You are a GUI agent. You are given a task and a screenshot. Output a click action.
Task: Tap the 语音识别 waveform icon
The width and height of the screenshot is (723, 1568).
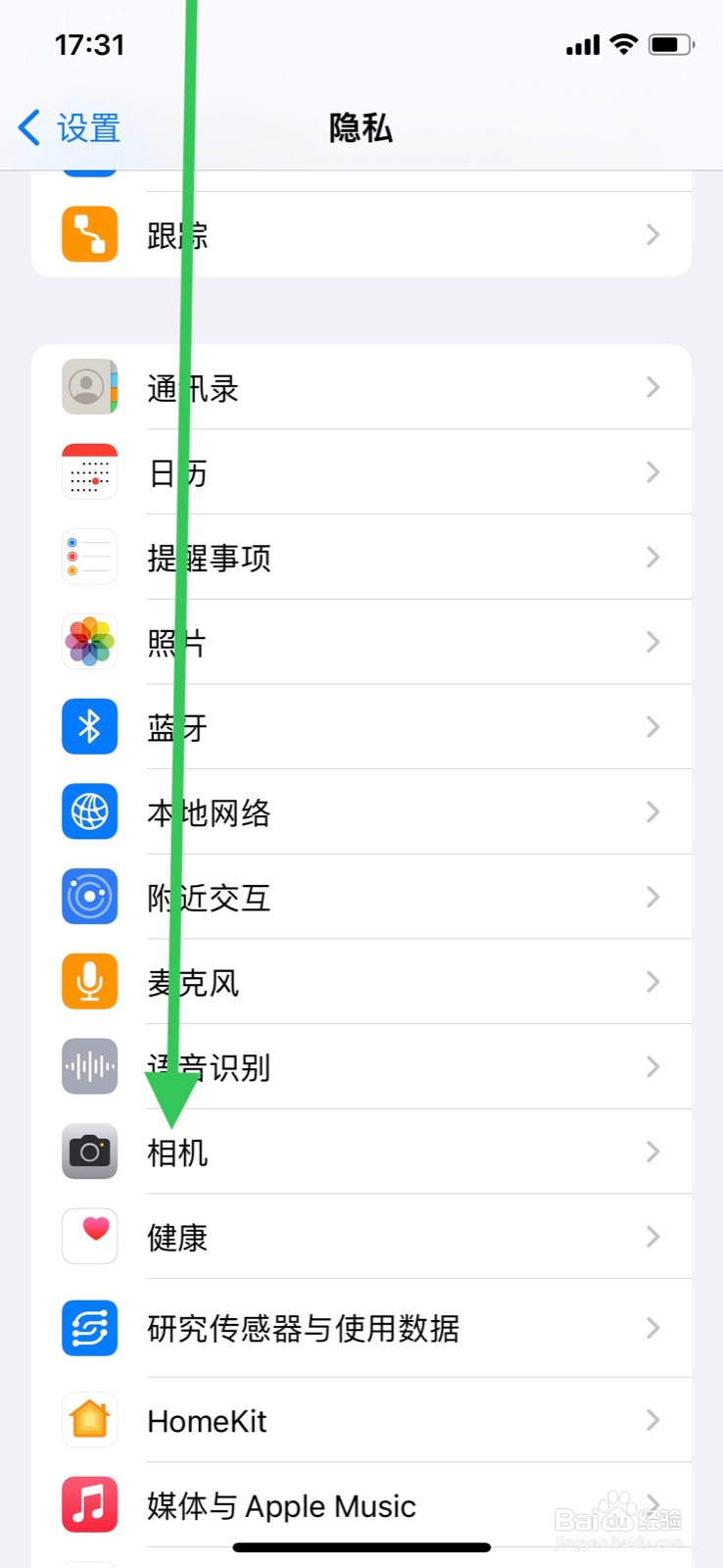coord(89,1066)
